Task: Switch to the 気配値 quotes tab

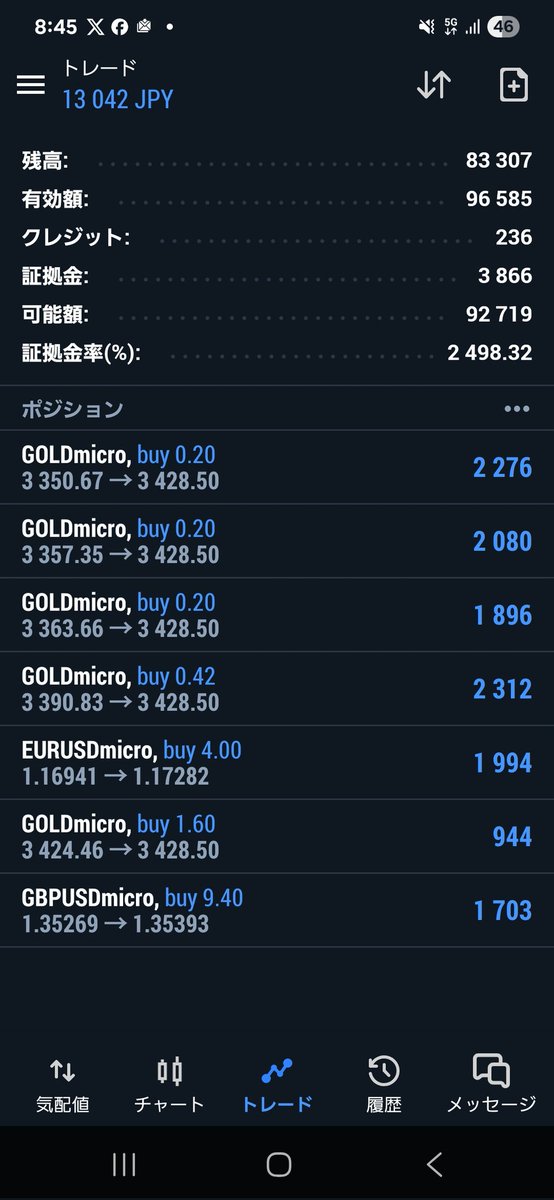Action: 62,1085
